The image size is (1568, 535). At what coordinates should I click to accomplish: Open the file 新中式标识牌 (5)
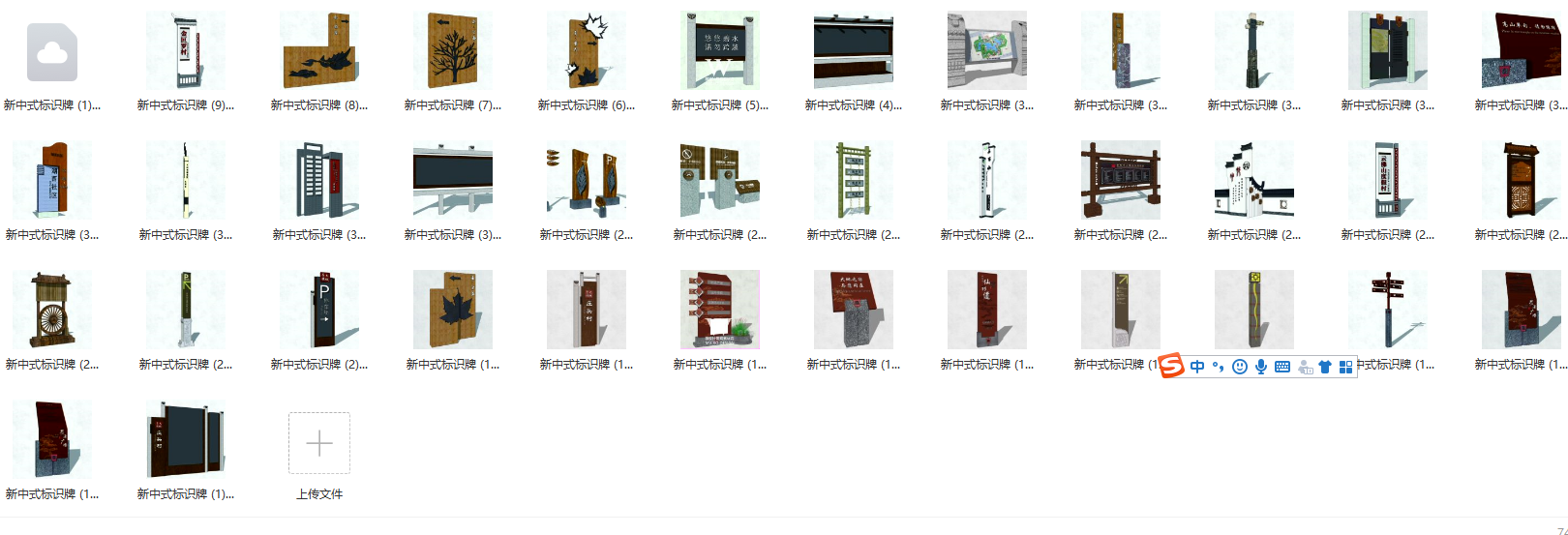(x=720, y=51)
